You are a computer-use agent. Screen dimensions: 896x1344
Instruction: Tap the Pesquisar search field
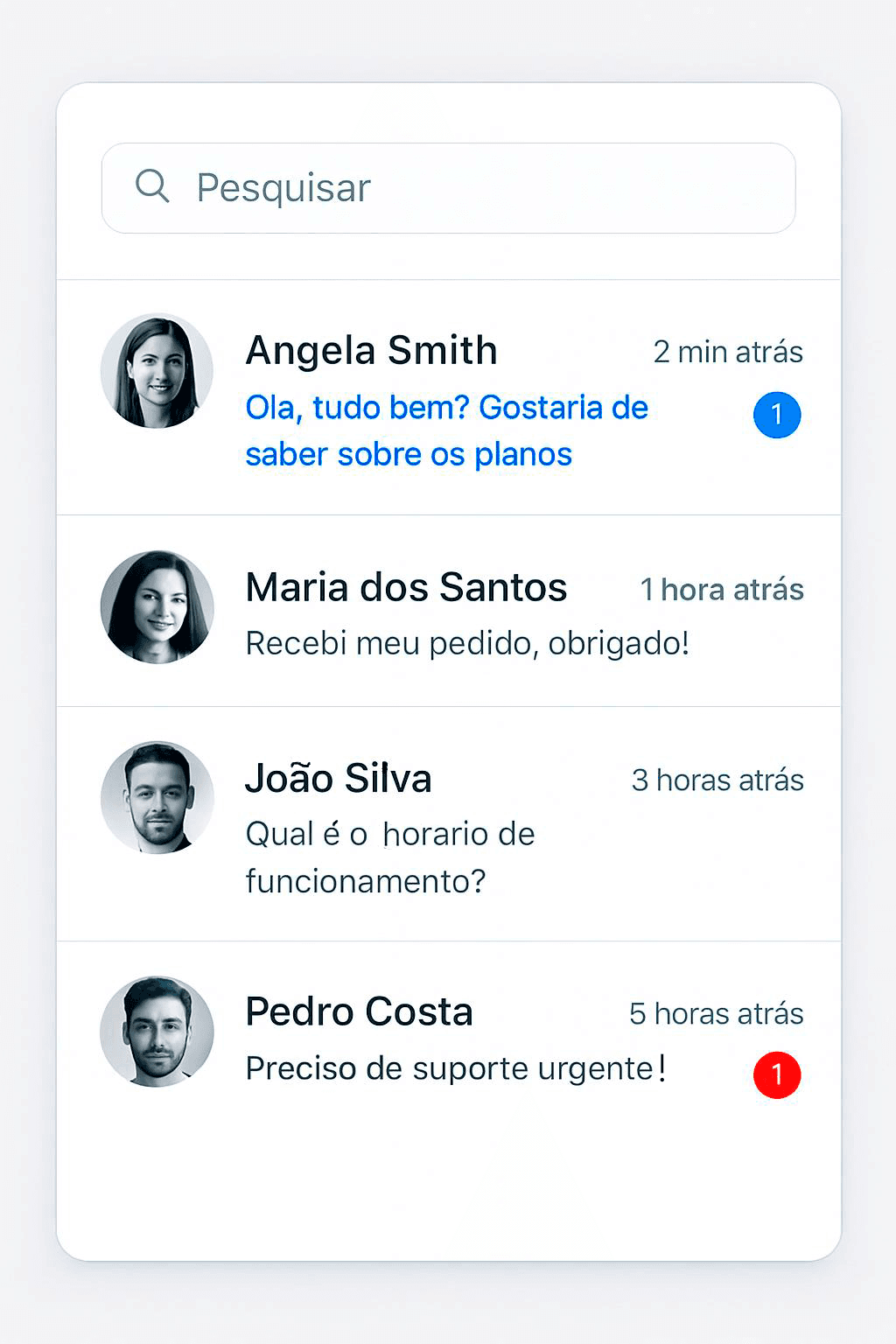(448, 188)
